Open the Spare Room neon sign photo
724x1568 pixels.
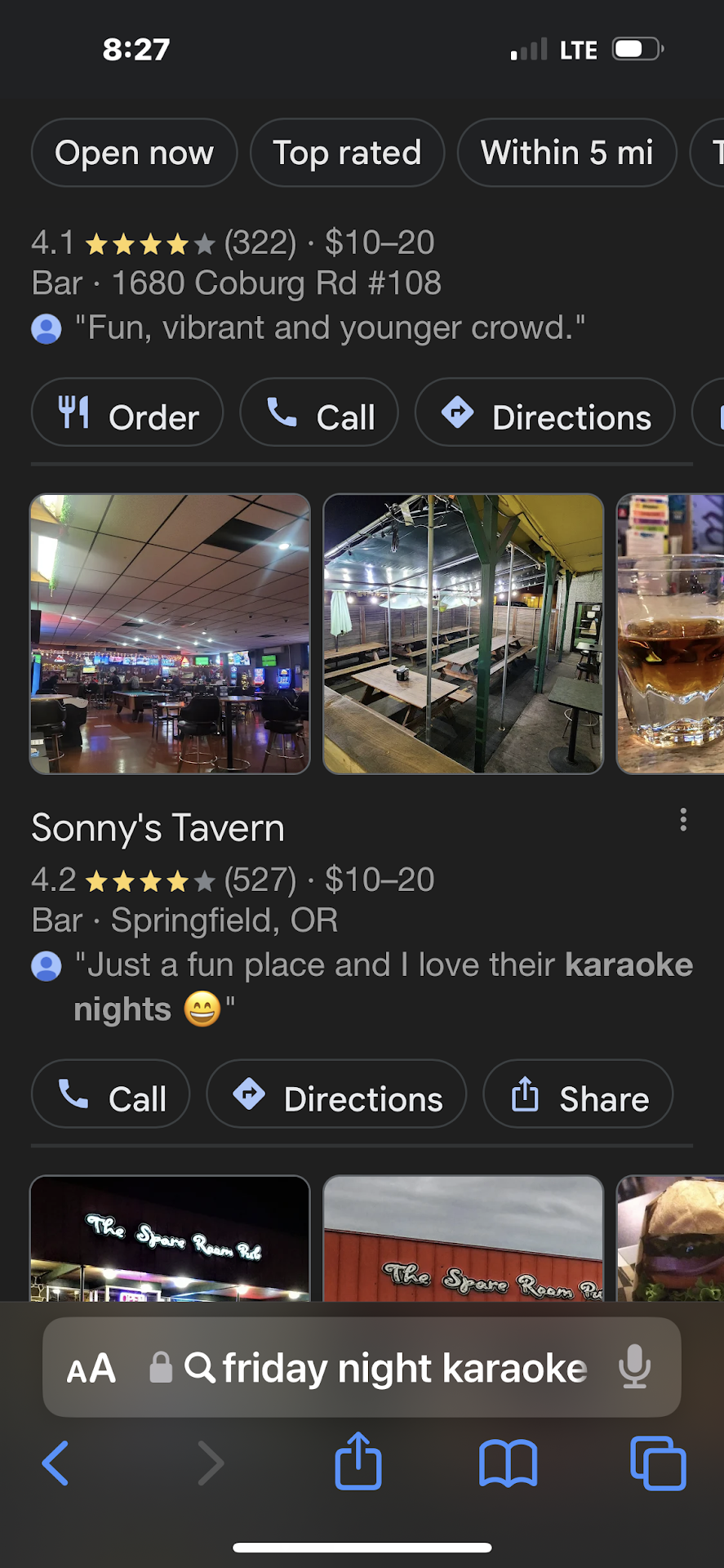[170, 1238]
